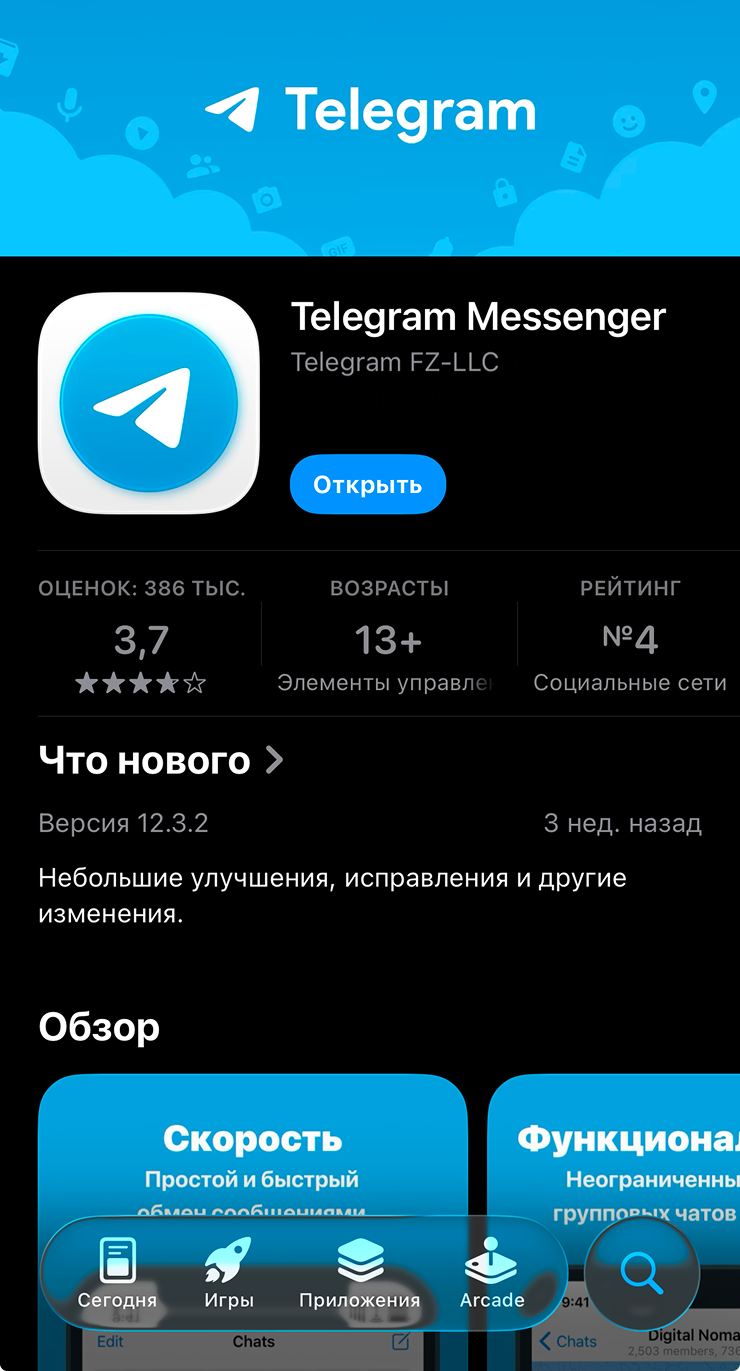Open the Telegram FZ-LLC developer page
The height and width of the screenshot is (1371, 740).
pyautogui.click(x=394, y=362)
